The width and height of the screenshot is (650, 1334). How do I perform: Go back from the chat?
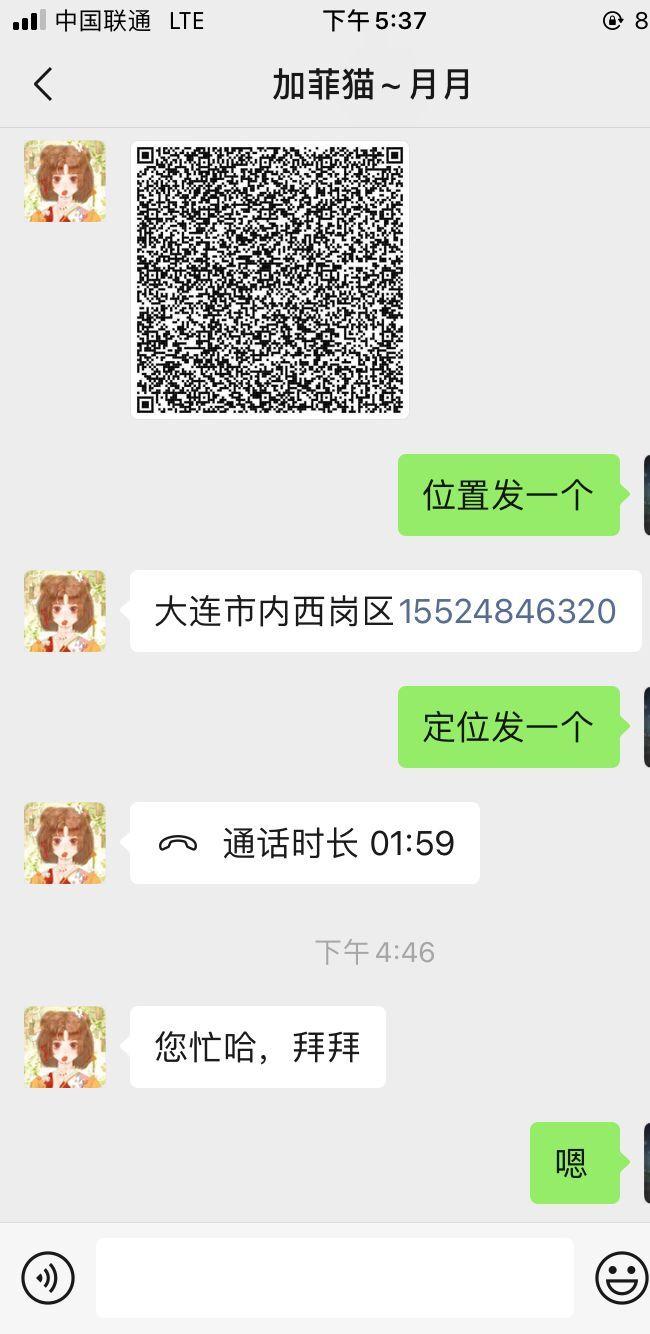point(43,85)
